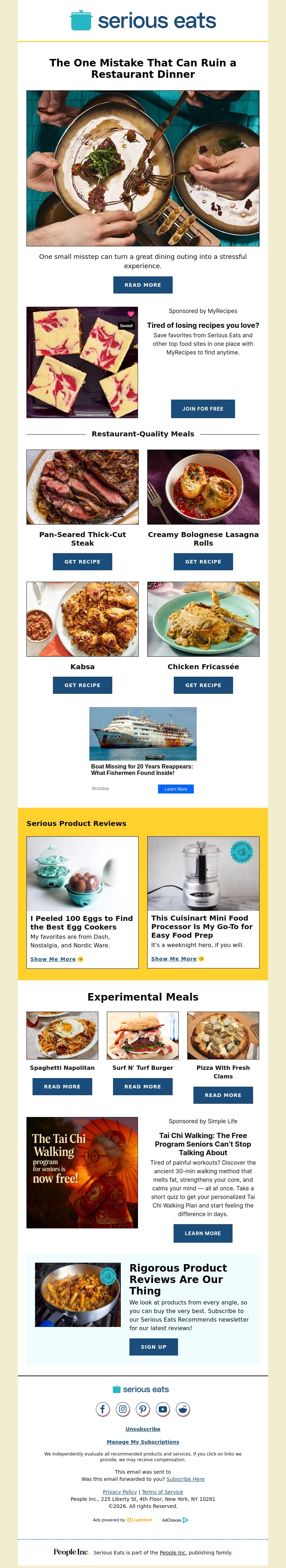Screen dimensions: 286x1568
Task: Sign up for Serious Eats Recommends newsletter
Action: pyautogui.click(x=153, y=1347)
